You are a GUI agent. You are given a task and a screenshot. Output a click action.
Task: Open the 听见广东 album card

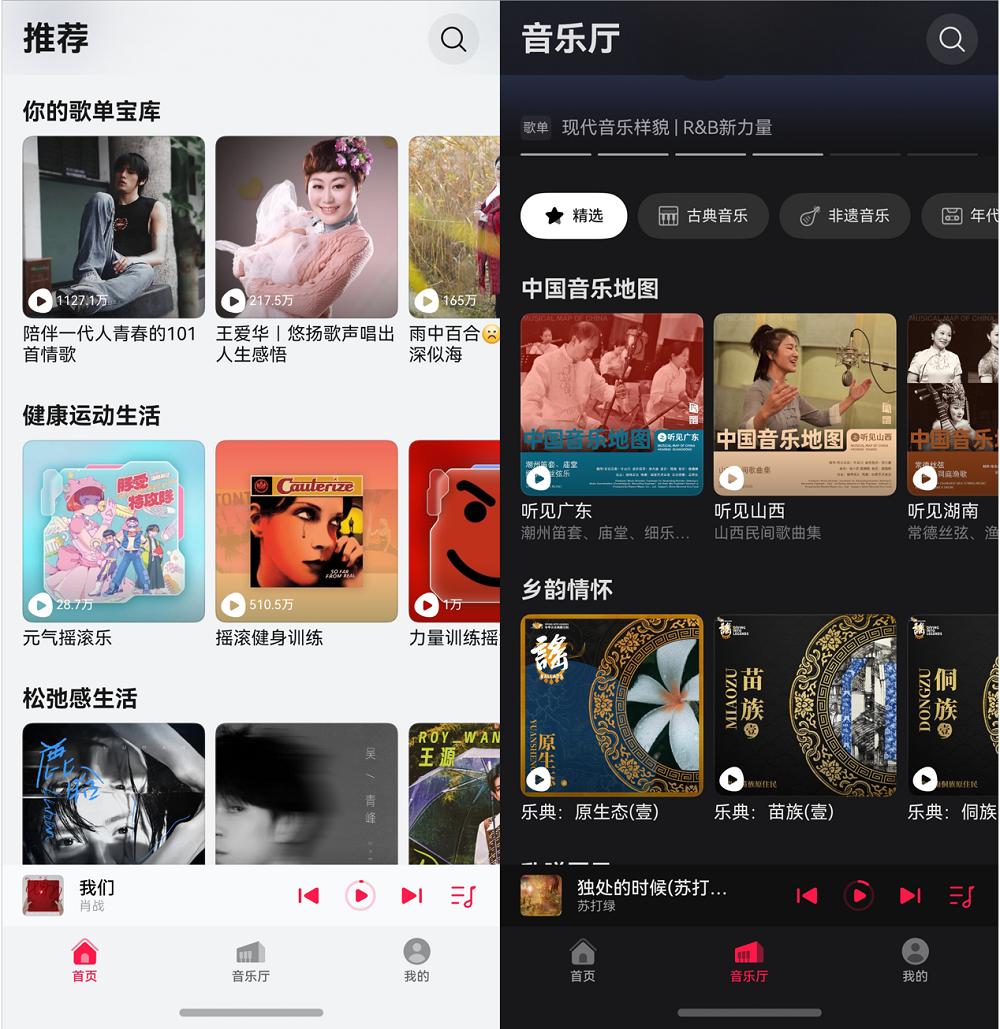click(611, 405)
